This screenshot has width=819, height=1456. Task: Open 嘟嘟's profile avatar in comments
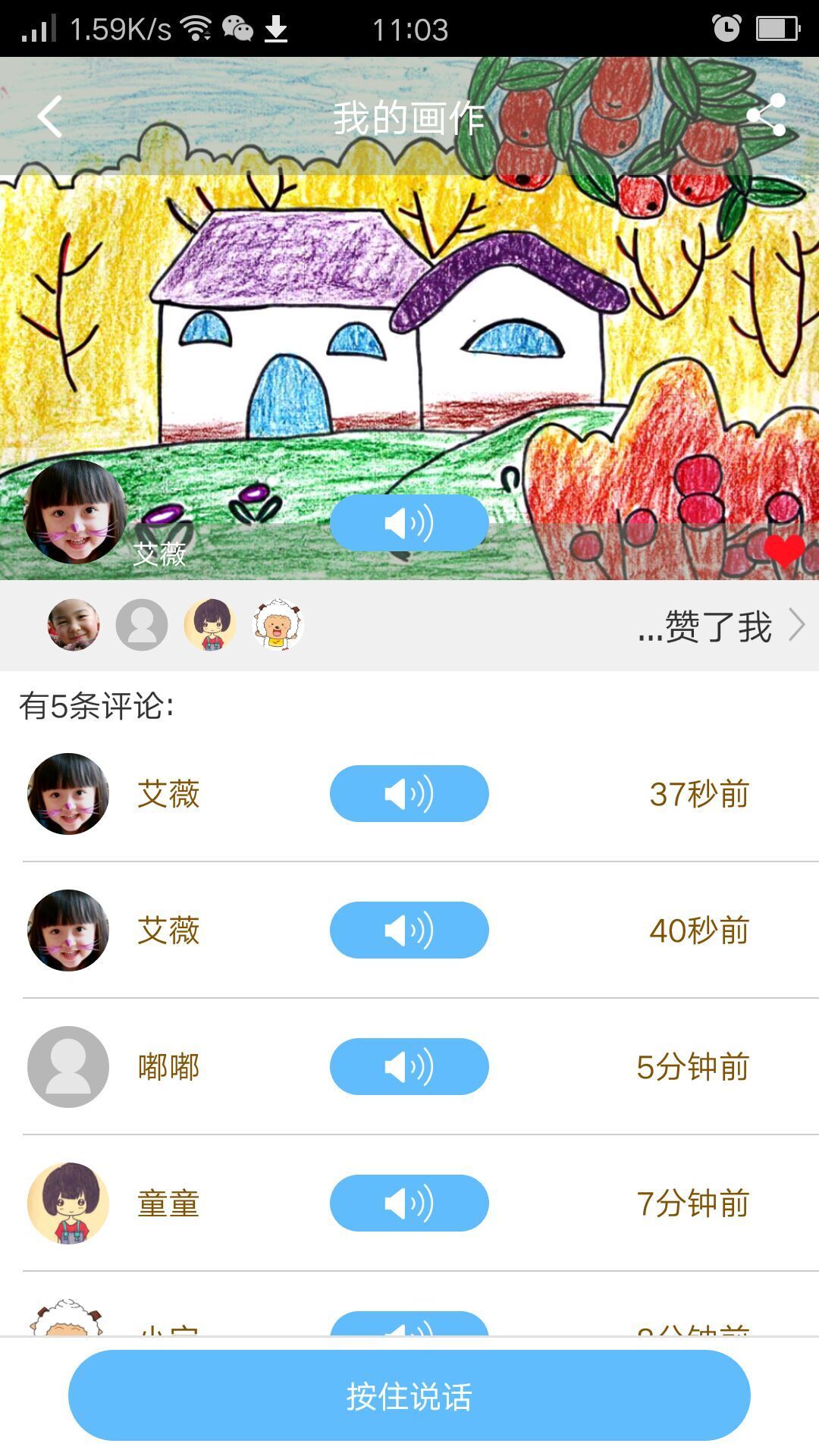pyautogui.click(x=68, y=1067)
